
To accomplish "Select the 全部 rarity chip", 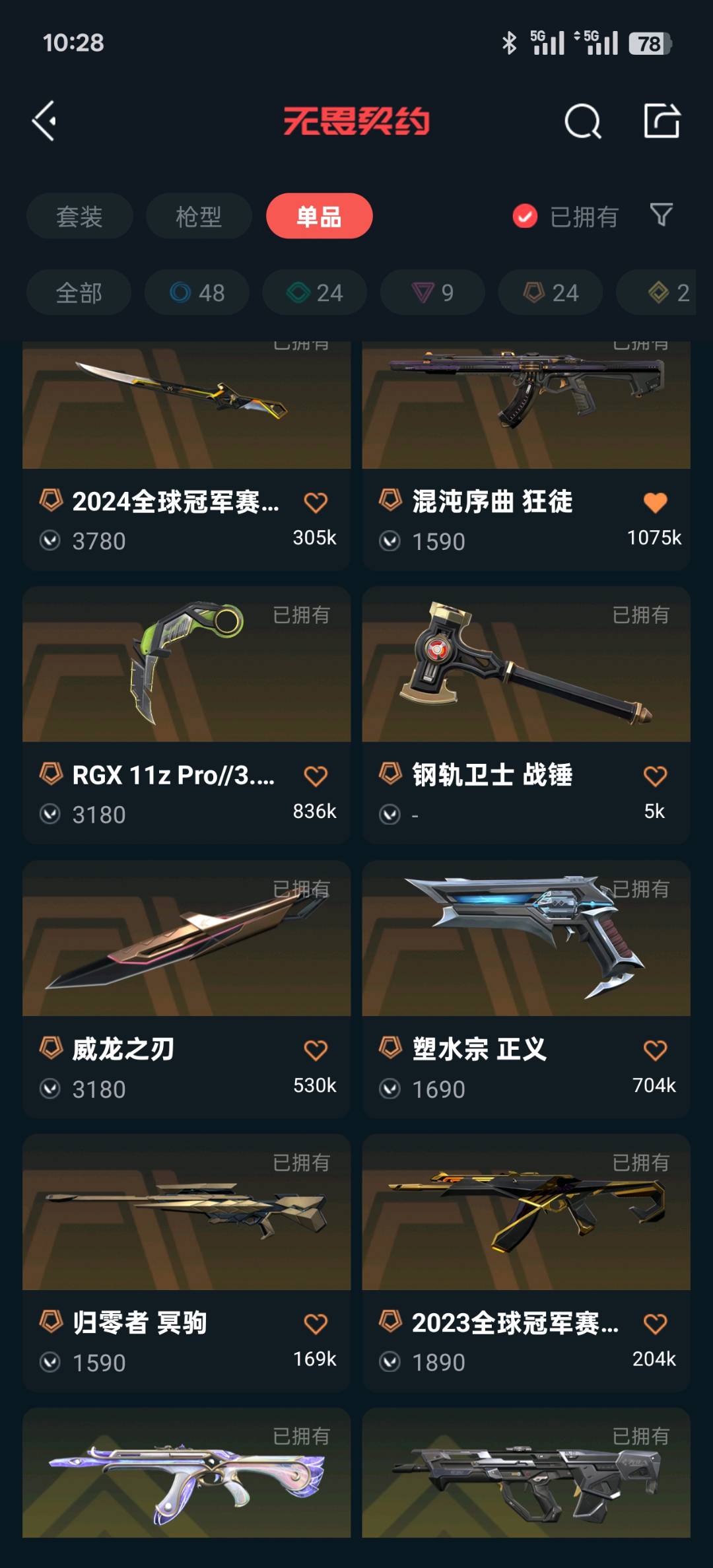I will tap(79, 292).
